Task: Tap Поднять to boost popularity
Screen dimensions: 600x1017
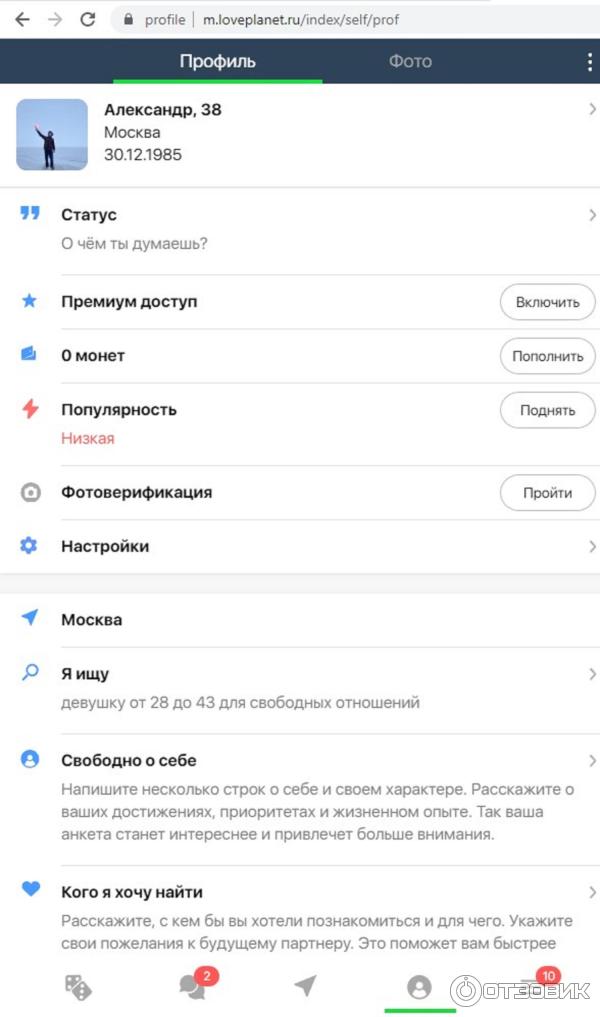Action: click(547, 410)
